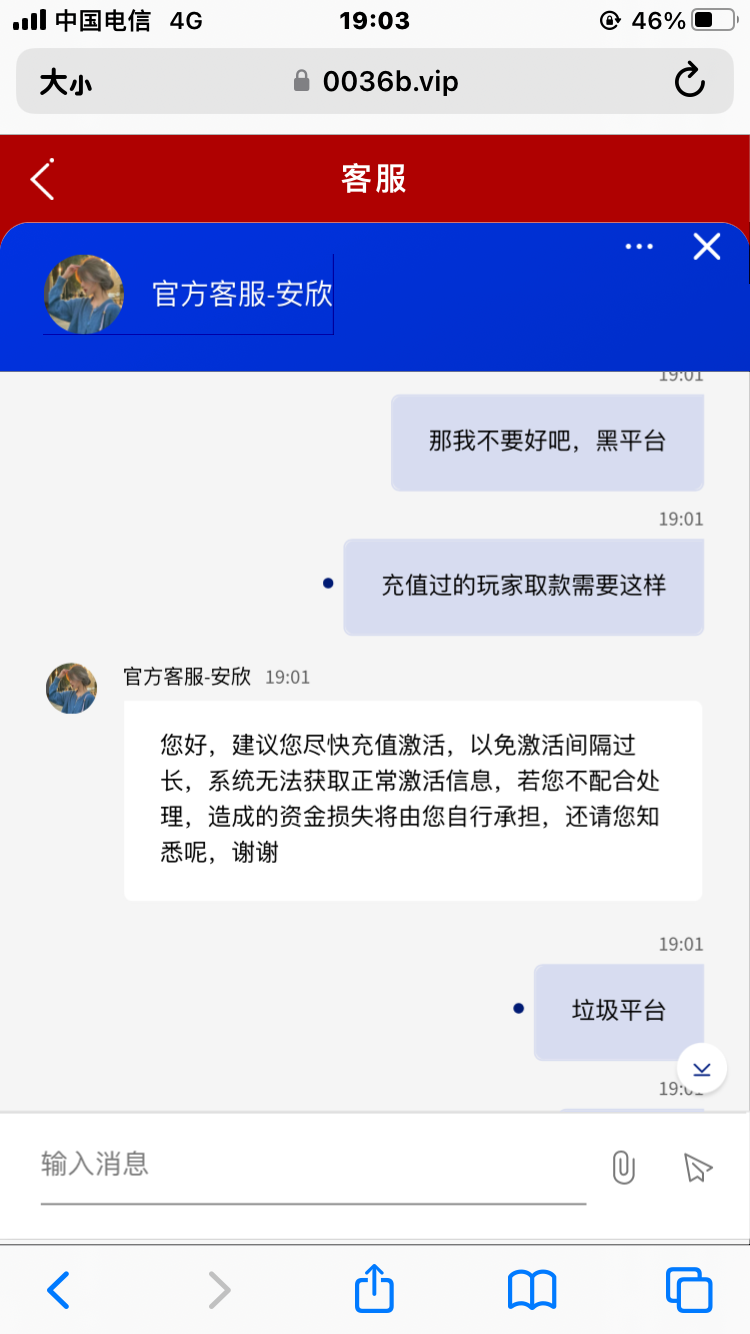750x1334 pixels.
Task: Open the chat options via three-dots icon
Action: [x=639, y=245]
